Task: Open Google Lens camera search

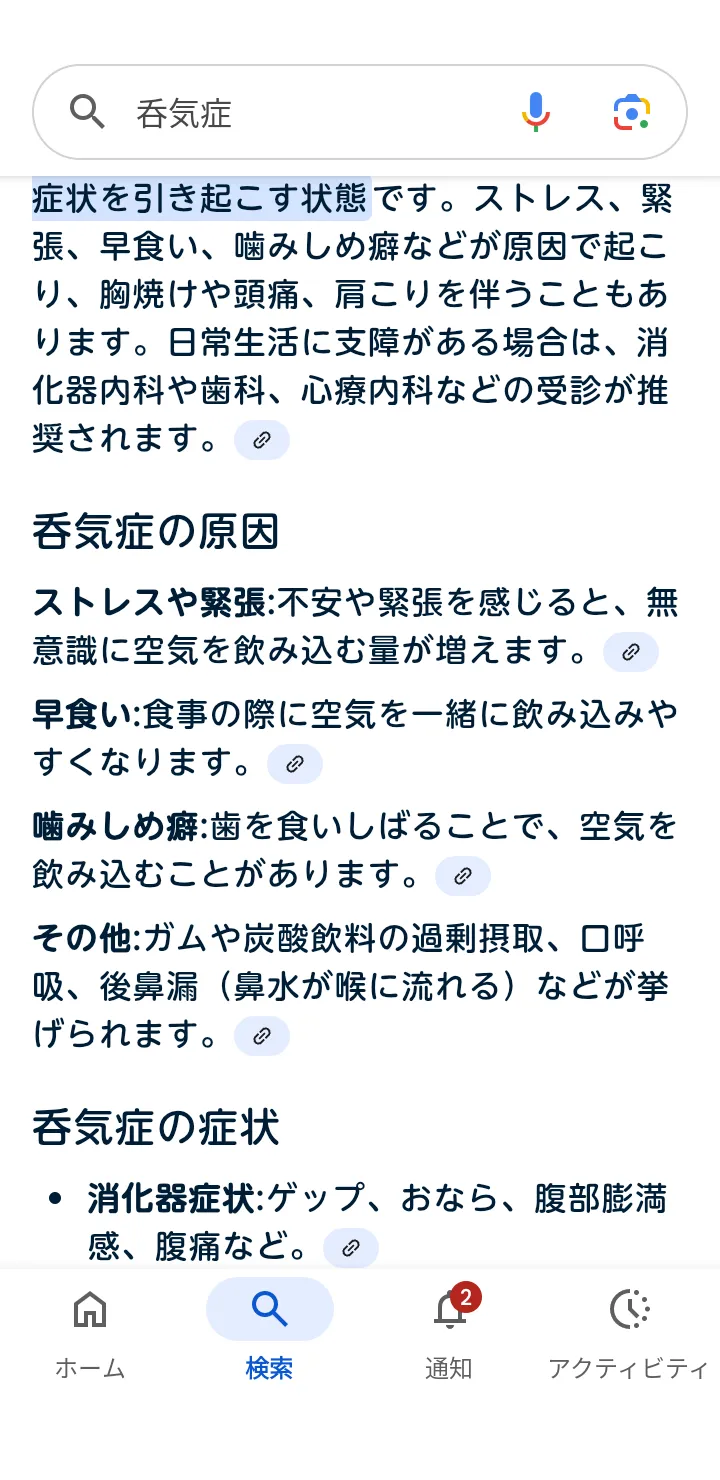Action: [x=632, y=113]
